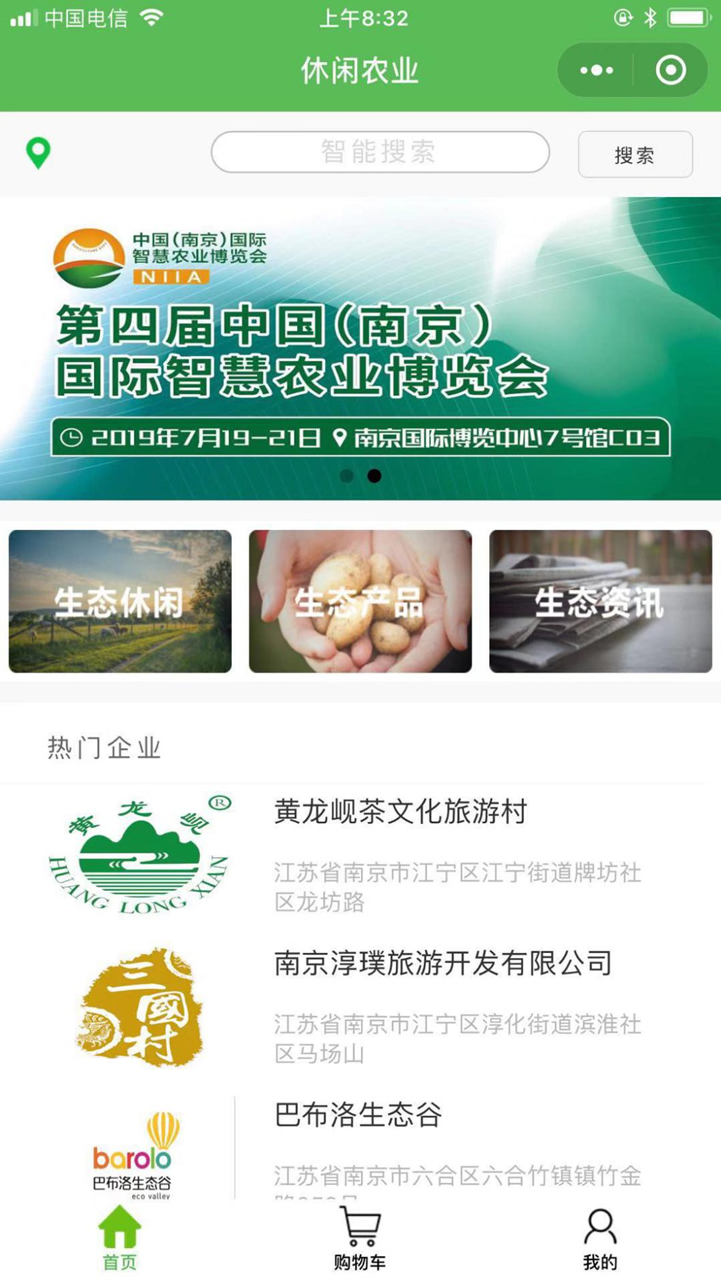Open the 生态休闲 category tile
The image size is (721, 1283).
click(x=120, y=601)
